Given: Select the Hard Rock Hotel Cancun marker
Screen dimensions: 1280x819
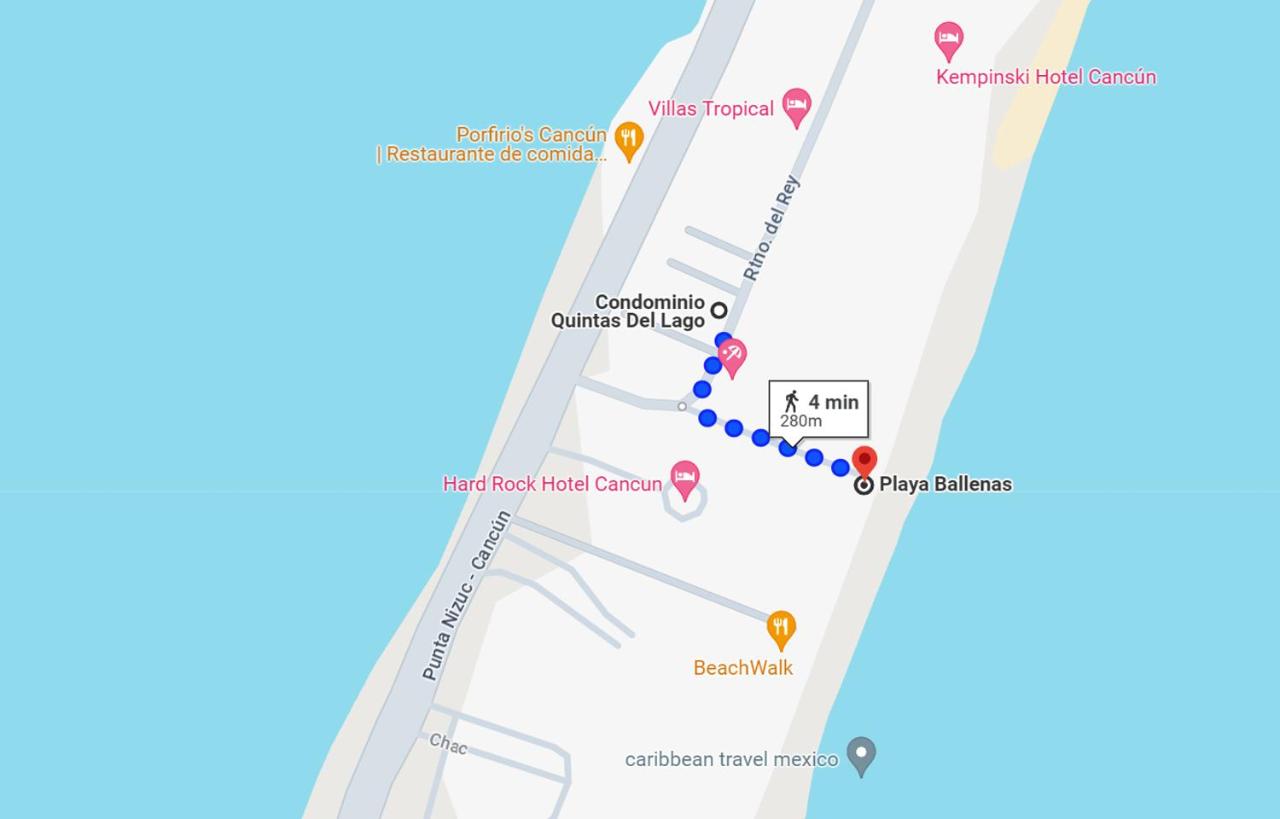Looking at the screenshot, I should 685,478.
